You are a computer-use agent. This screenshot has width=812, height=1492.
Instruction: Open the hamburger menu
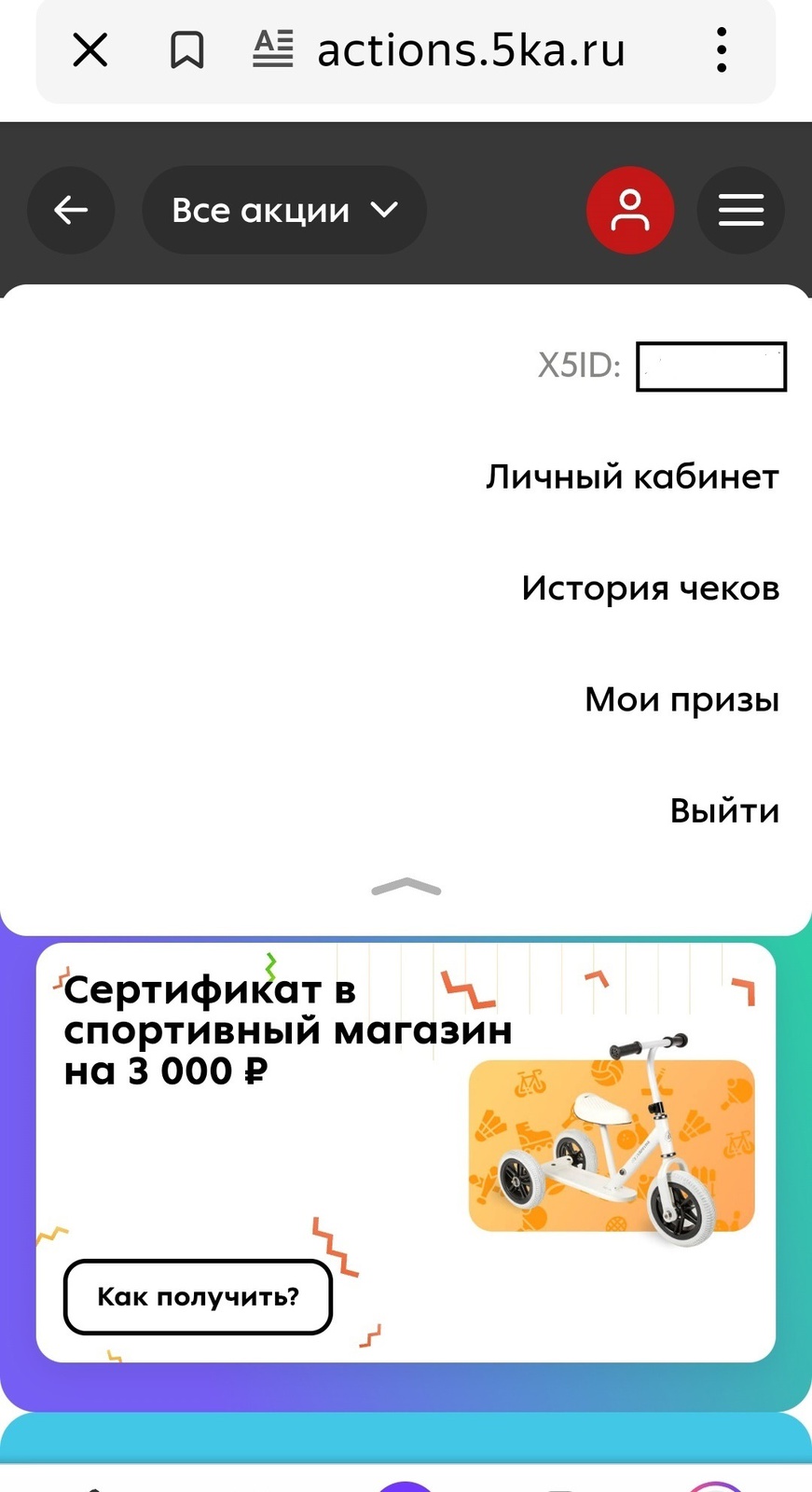(740, 210)
